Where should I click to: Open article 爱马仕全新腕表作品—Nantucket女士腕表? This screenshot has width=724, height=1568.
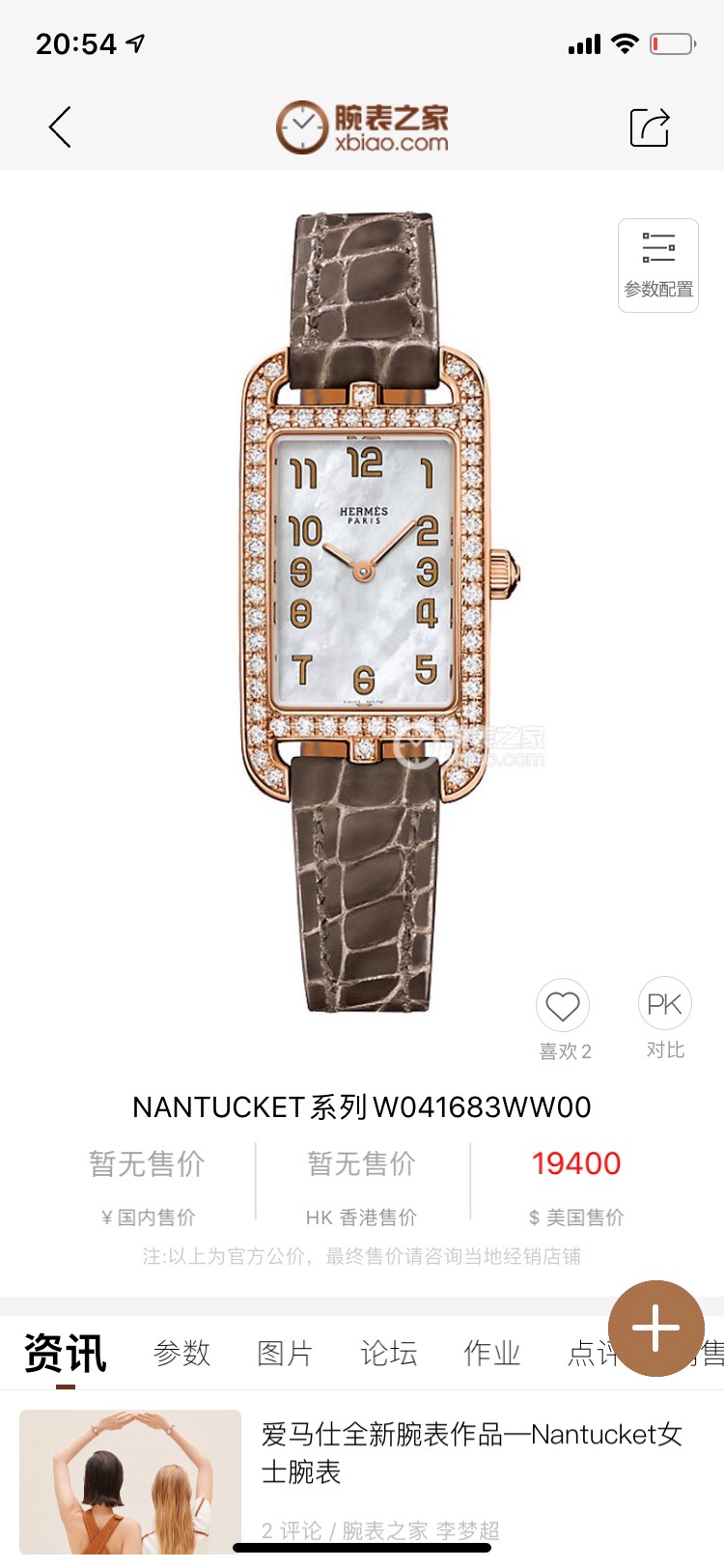click(x=471, y=1453)
